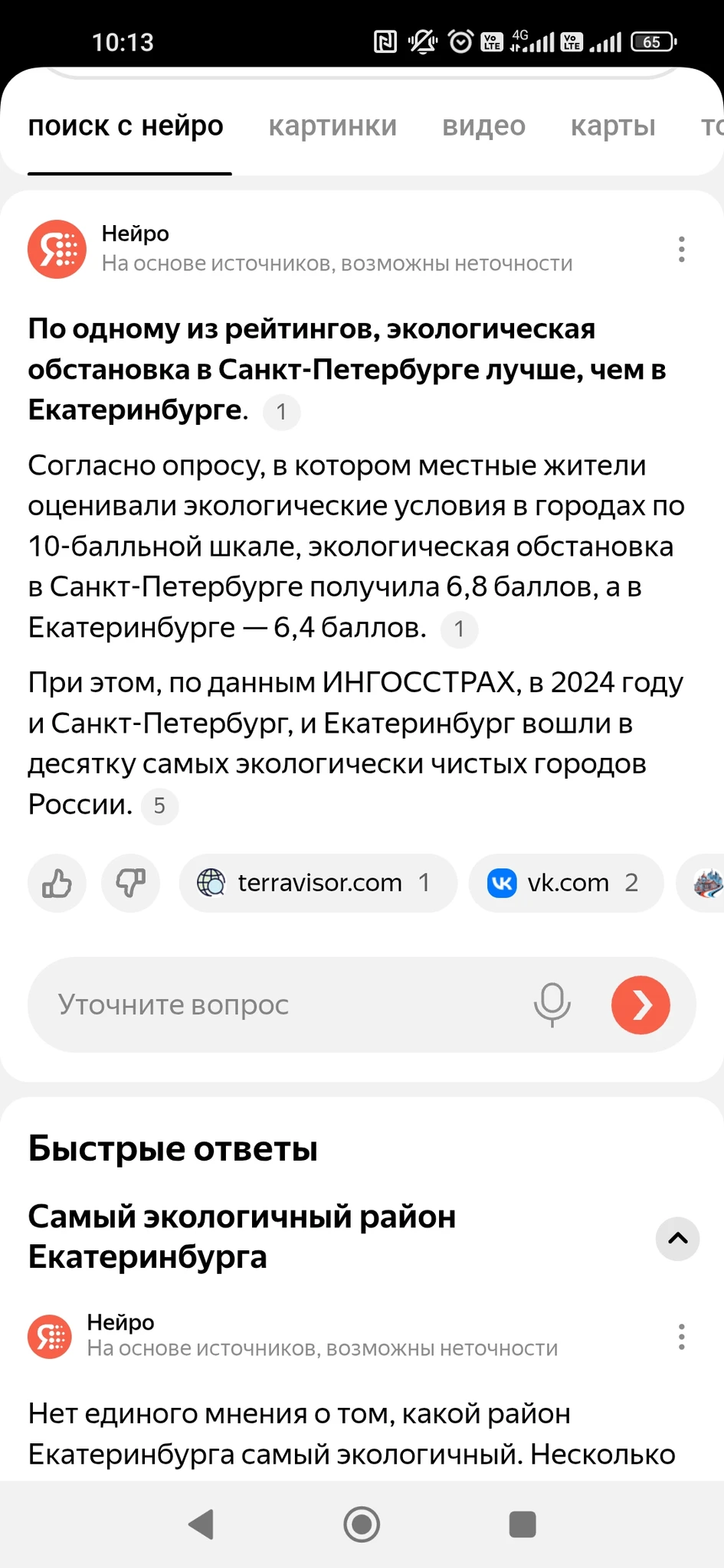Screen dimensions: 724x1568
Task: Open the terravisor.com source chip
Action: click(x=318, y=884)
